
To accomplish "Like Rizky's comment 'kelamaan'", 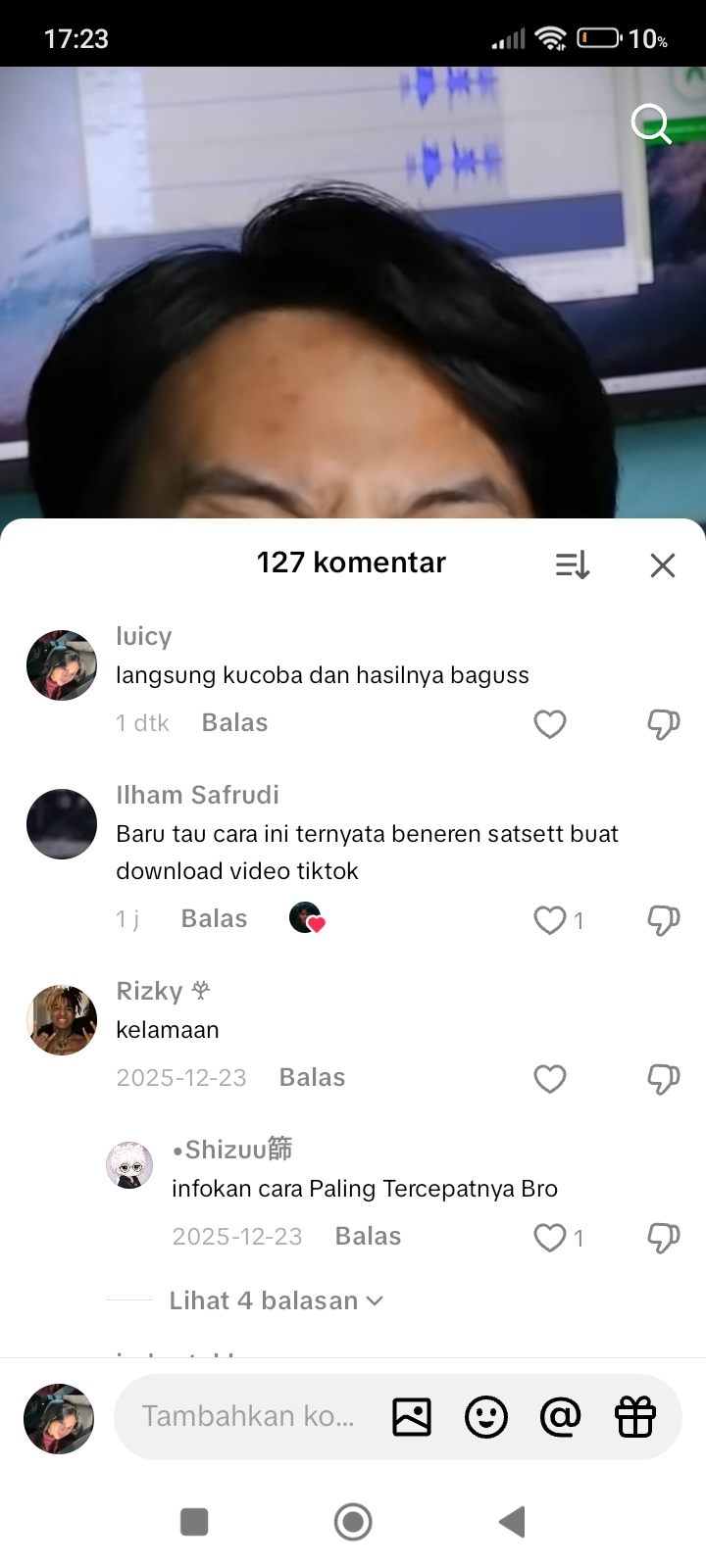I will click(550, 1079).
